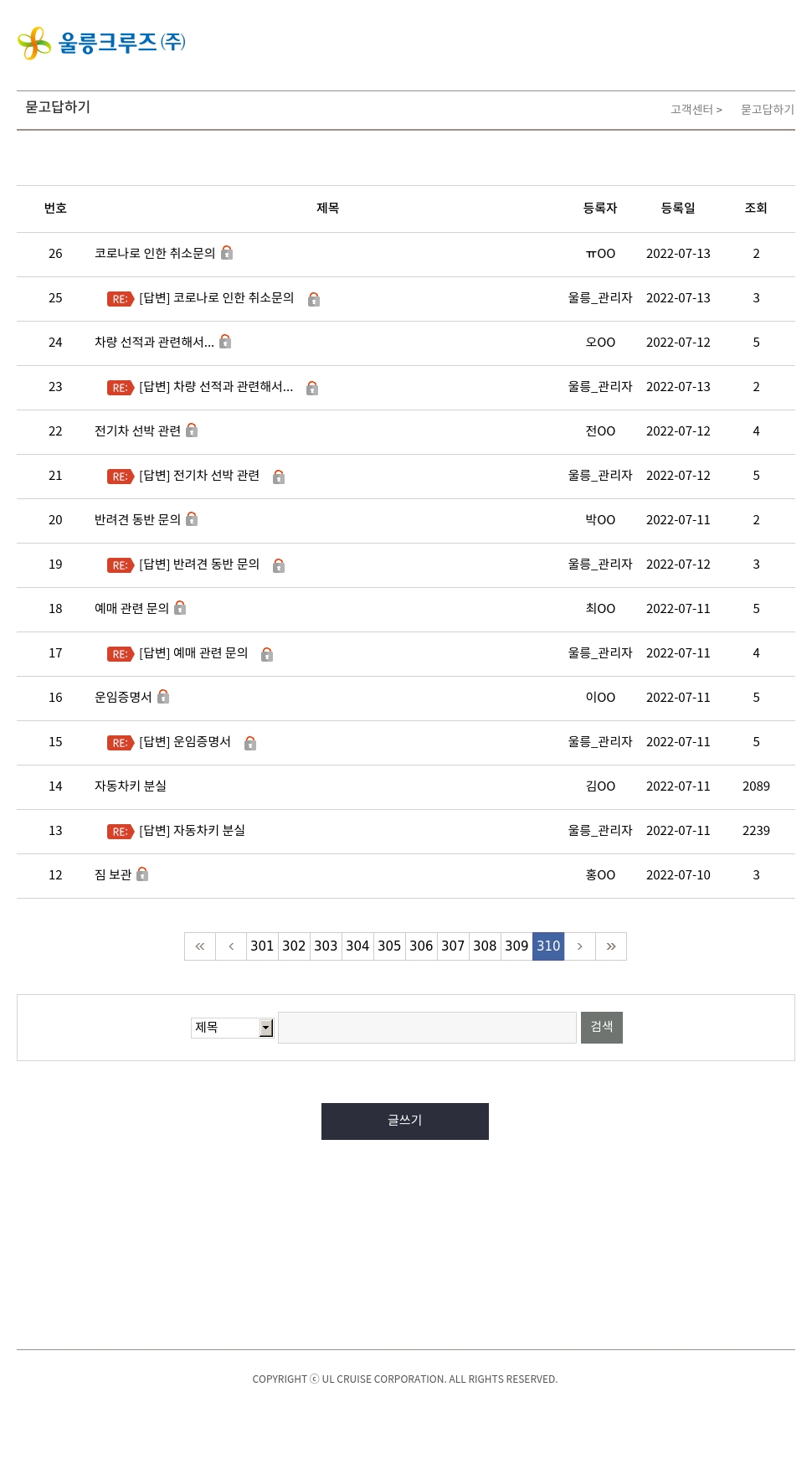This screenshot has width=812, height=1459.
Task: Go to page 301
Action: coord(262,946)
